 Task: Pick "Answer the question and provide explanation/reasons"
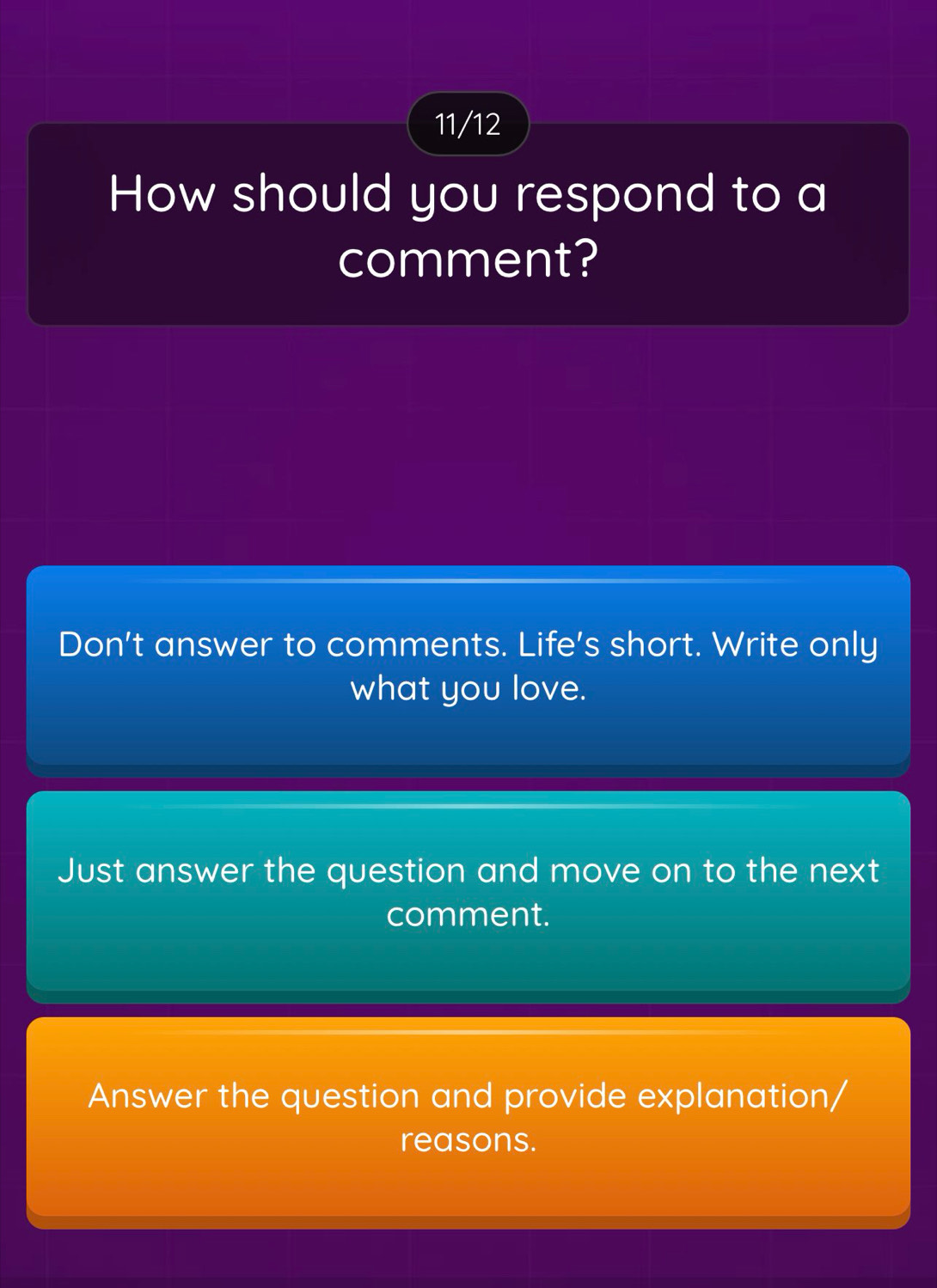coord(468,1117)
